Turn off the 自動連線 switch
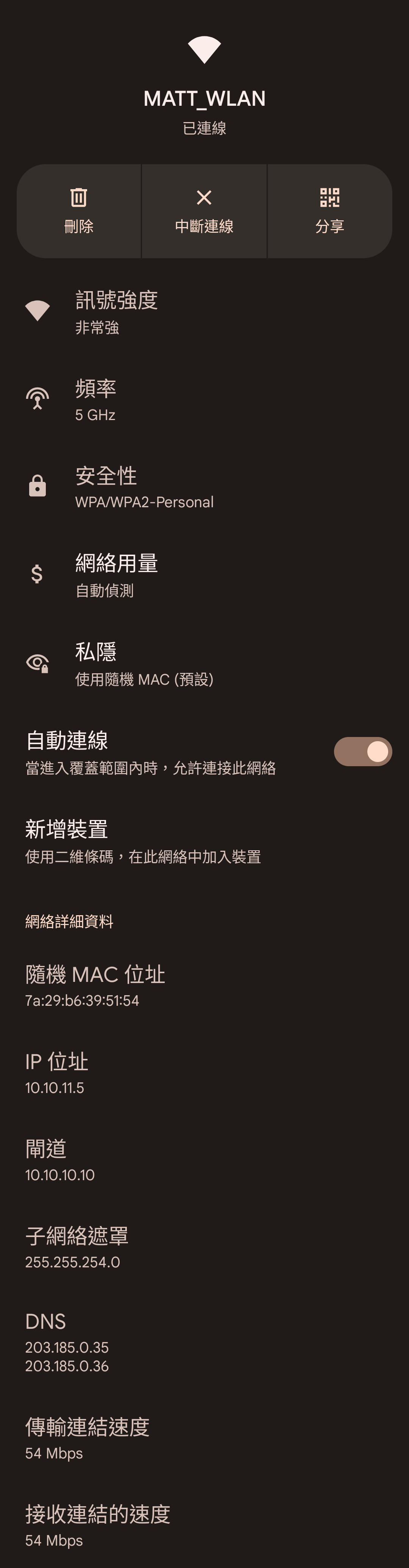 (x=363, y=752)
